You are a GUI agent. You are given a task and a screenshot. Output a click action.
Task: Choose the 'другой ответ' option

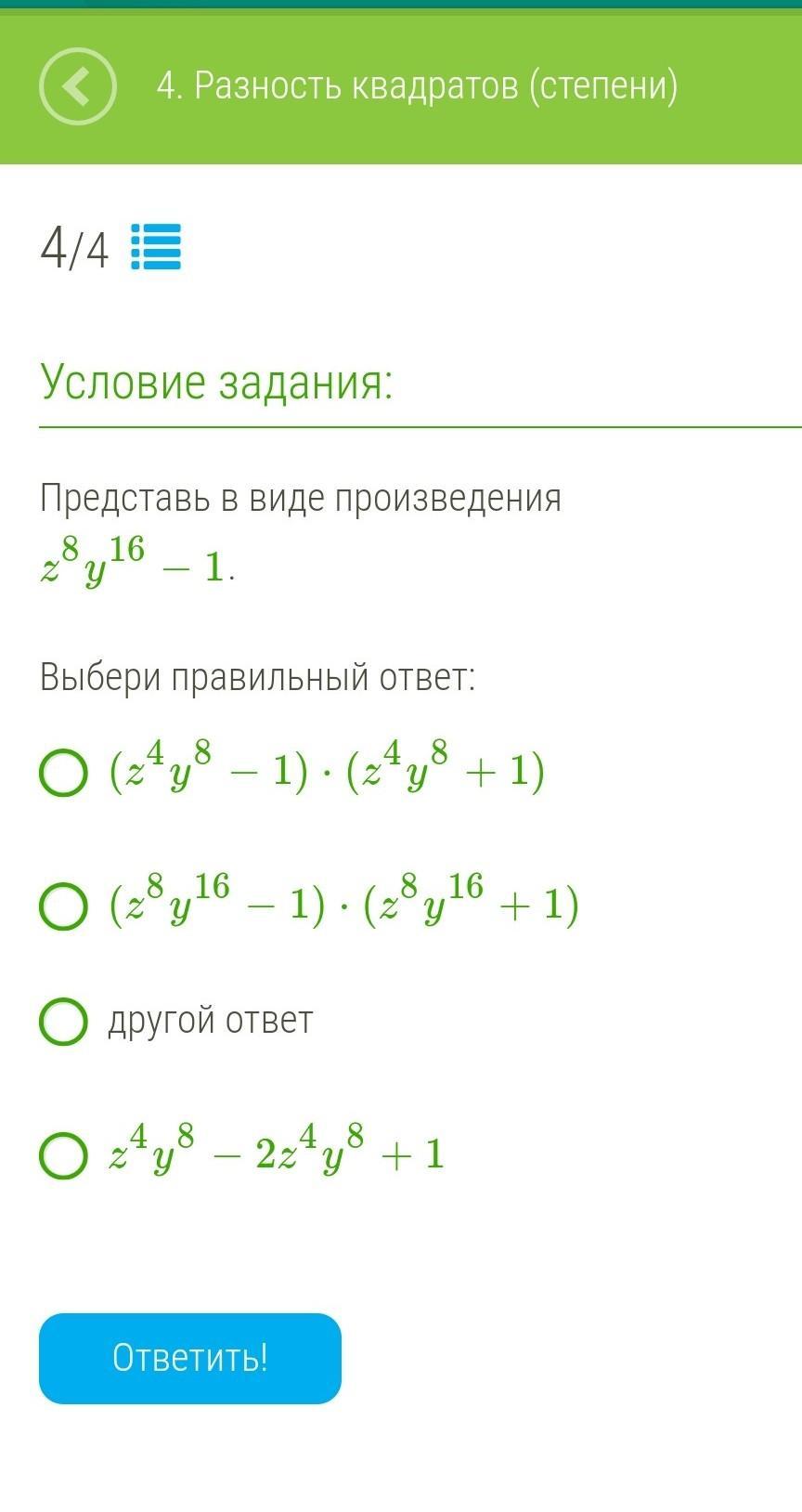tap(63, 1022)
